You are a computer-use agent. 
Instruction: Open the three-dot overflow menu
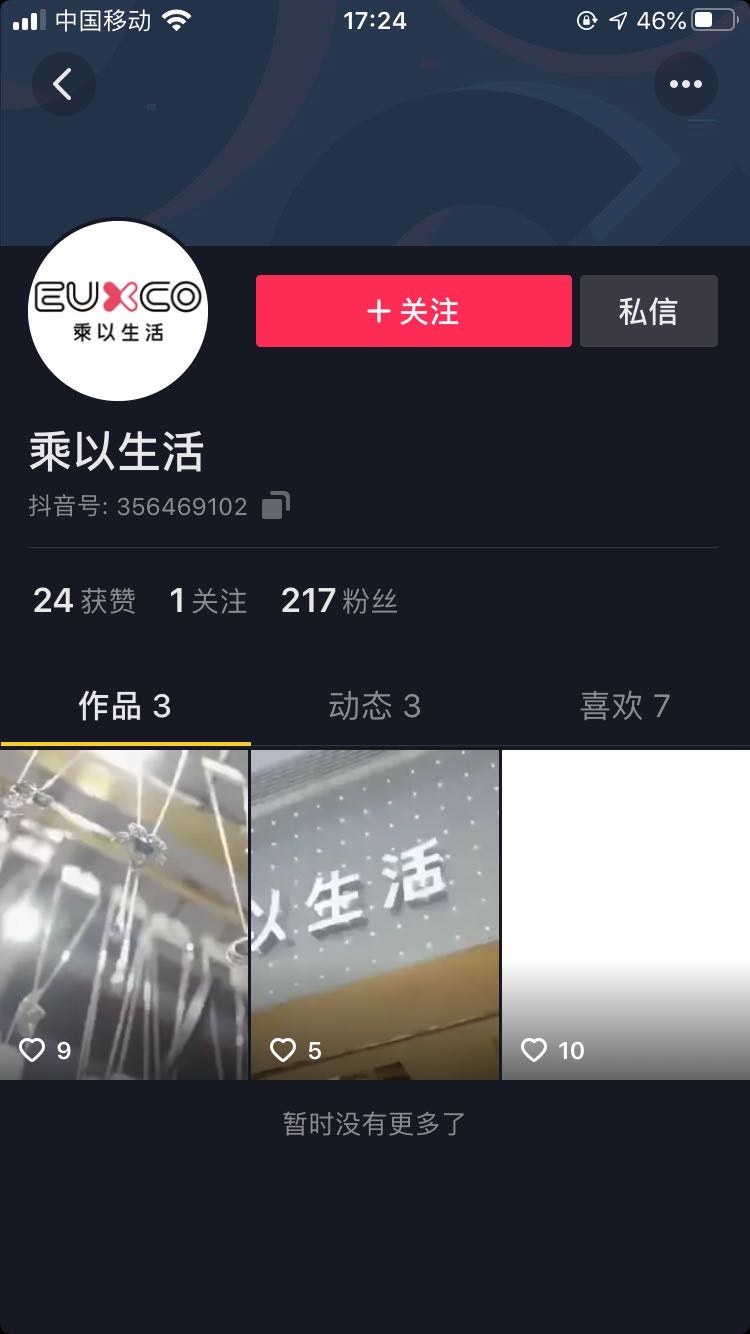685,84
